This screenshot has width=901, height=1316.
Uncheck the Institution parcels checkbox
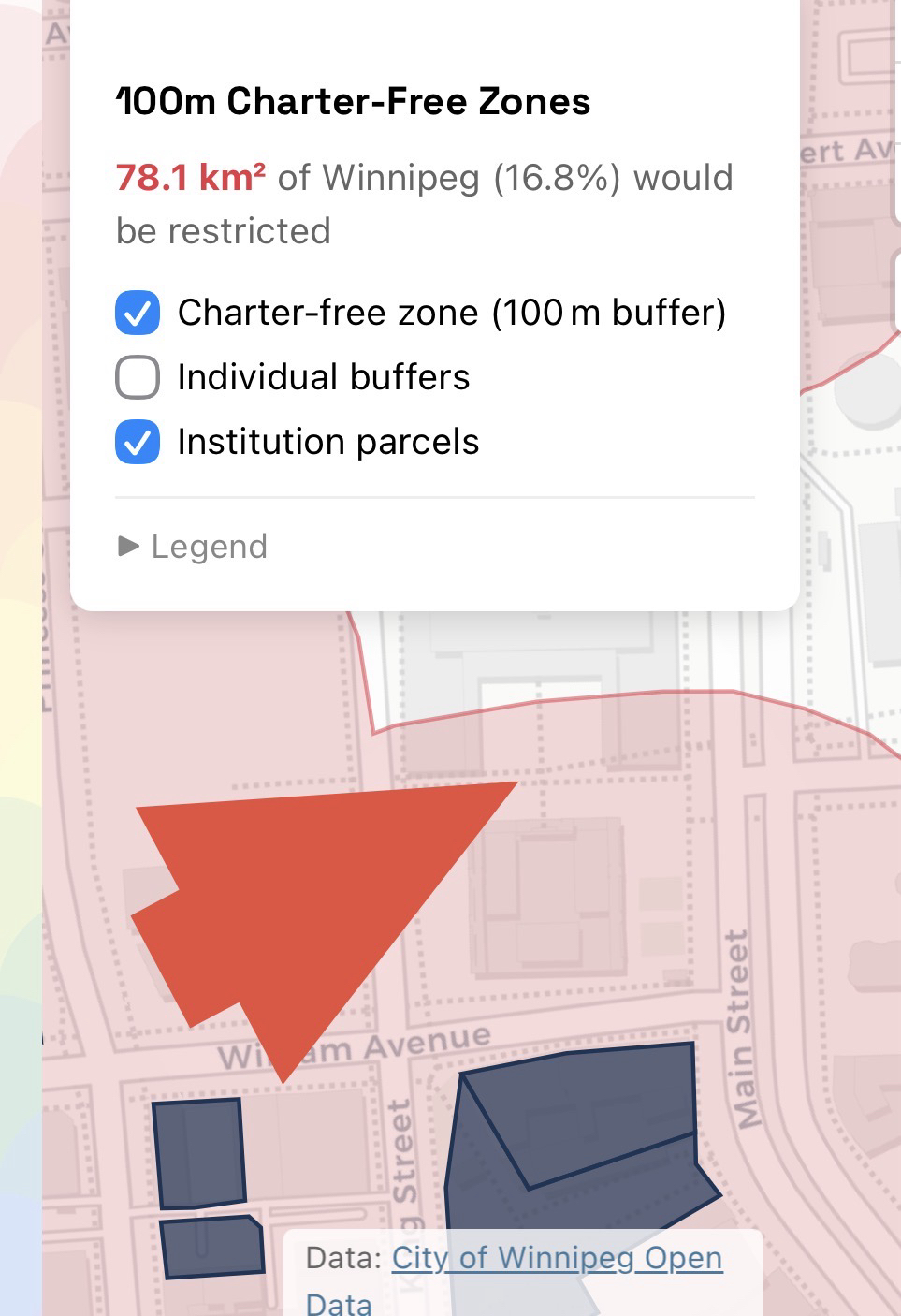point(138,442)
